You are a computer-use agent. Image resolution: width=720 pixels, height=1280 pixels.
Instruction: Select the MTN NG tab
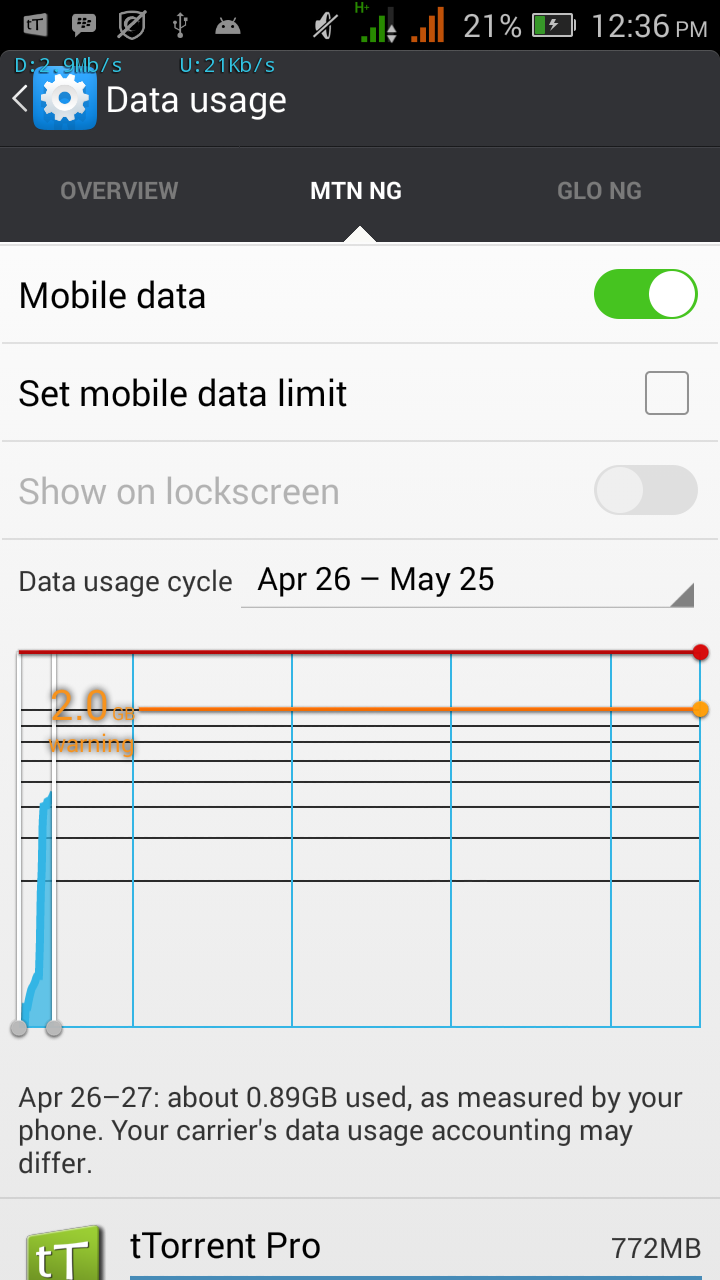pyautogui.click(x=356, y=191)
